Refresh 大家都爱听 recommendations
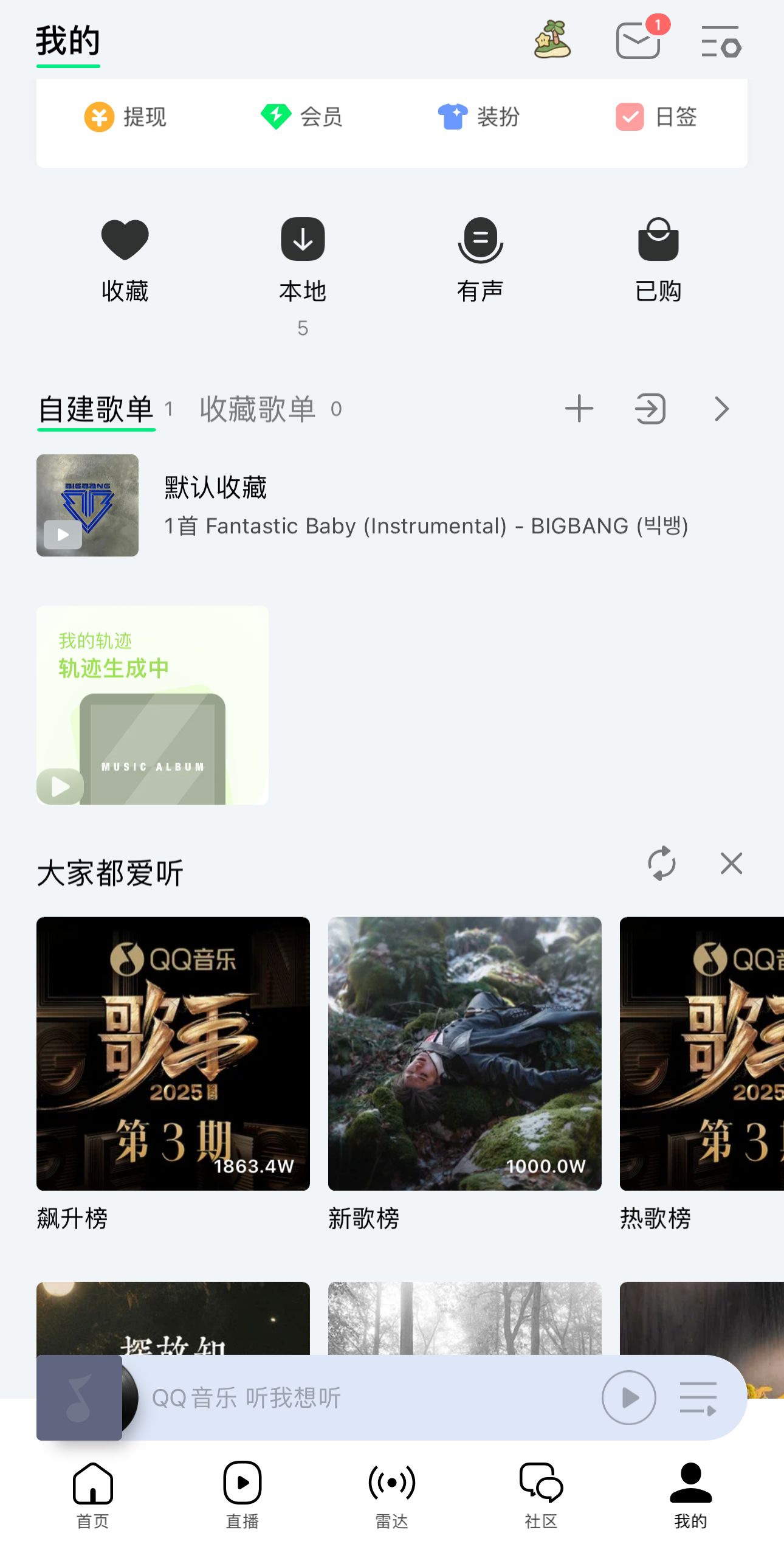The width and height of the screenshot is (784, 1541). coord(661,863)
